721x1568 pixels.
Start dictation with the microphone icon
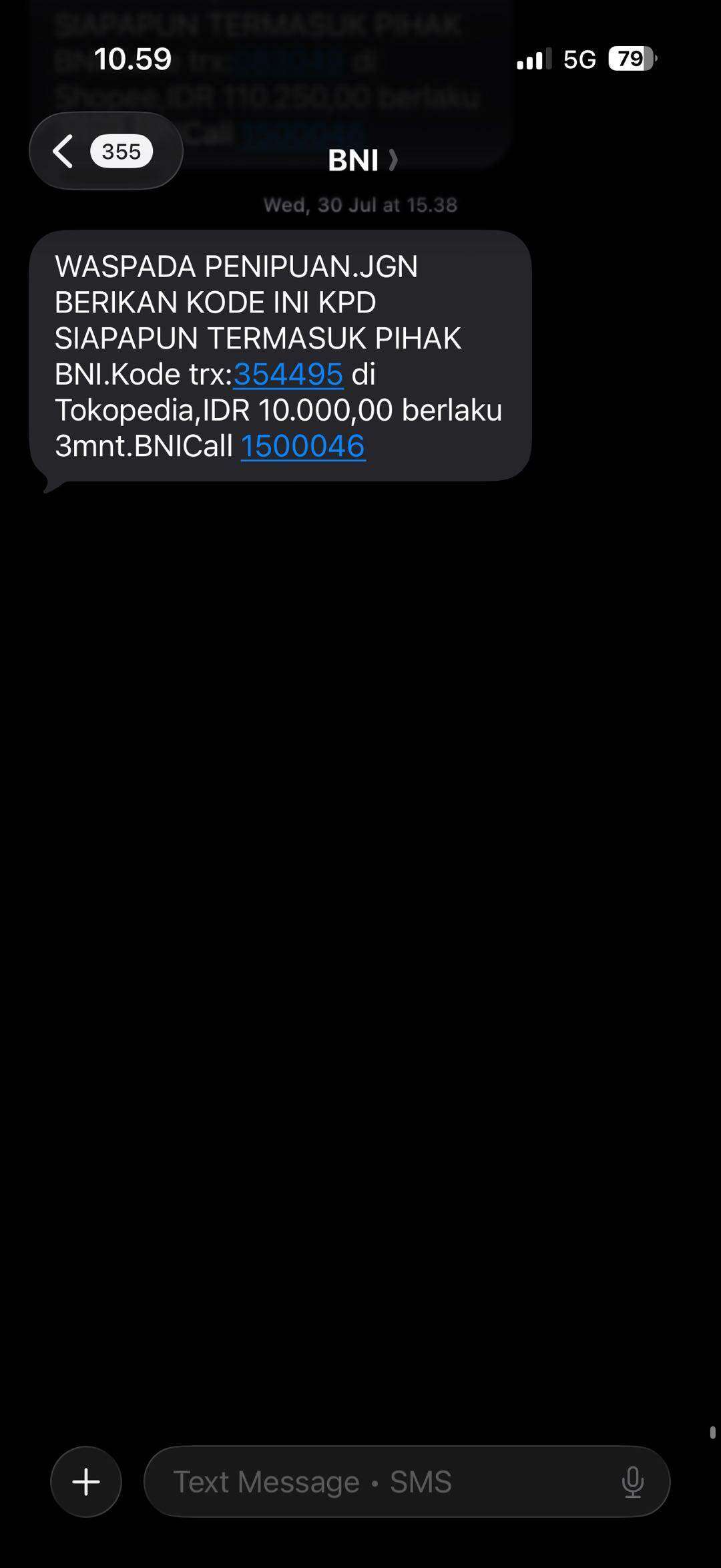pyautogui.click(x=632, y=1481)
